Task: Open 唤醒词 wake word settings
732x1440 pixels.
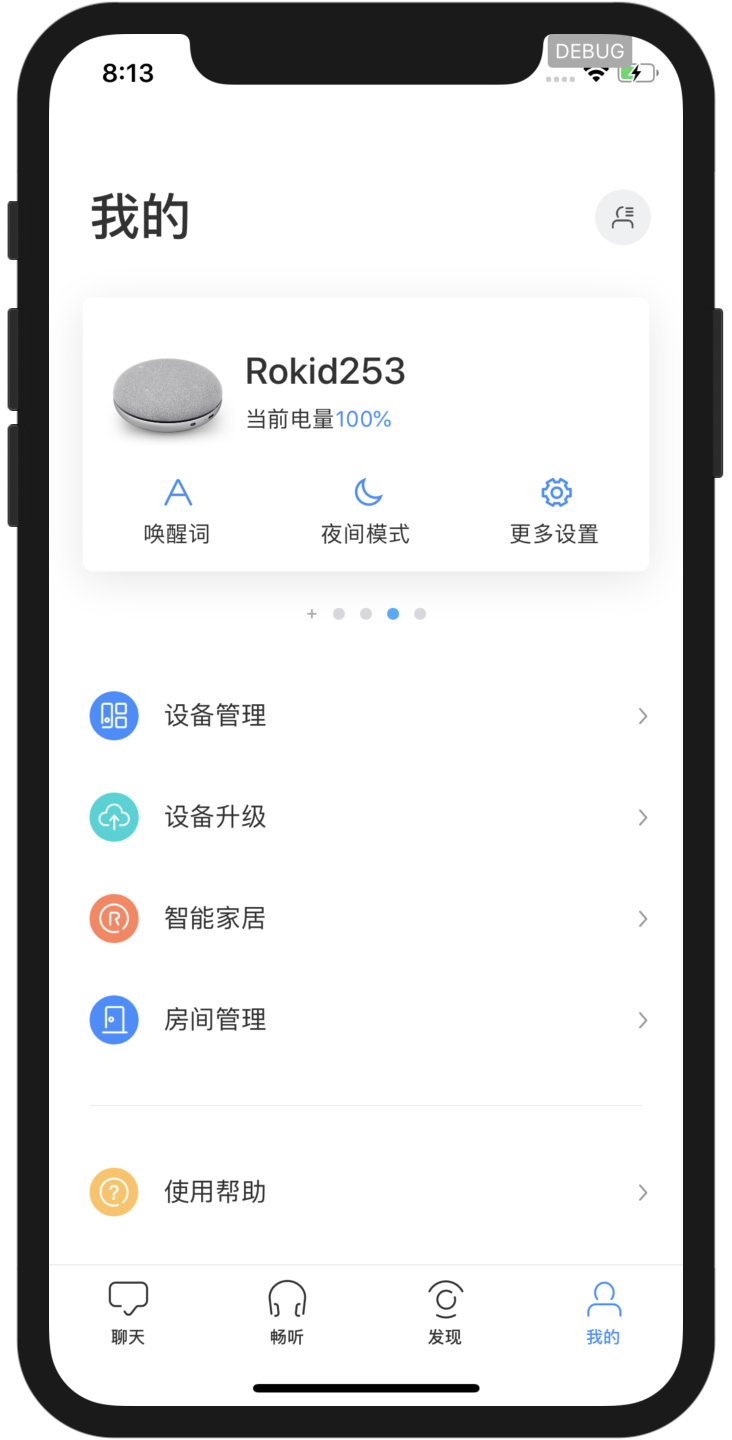Action: pos(177,512)
